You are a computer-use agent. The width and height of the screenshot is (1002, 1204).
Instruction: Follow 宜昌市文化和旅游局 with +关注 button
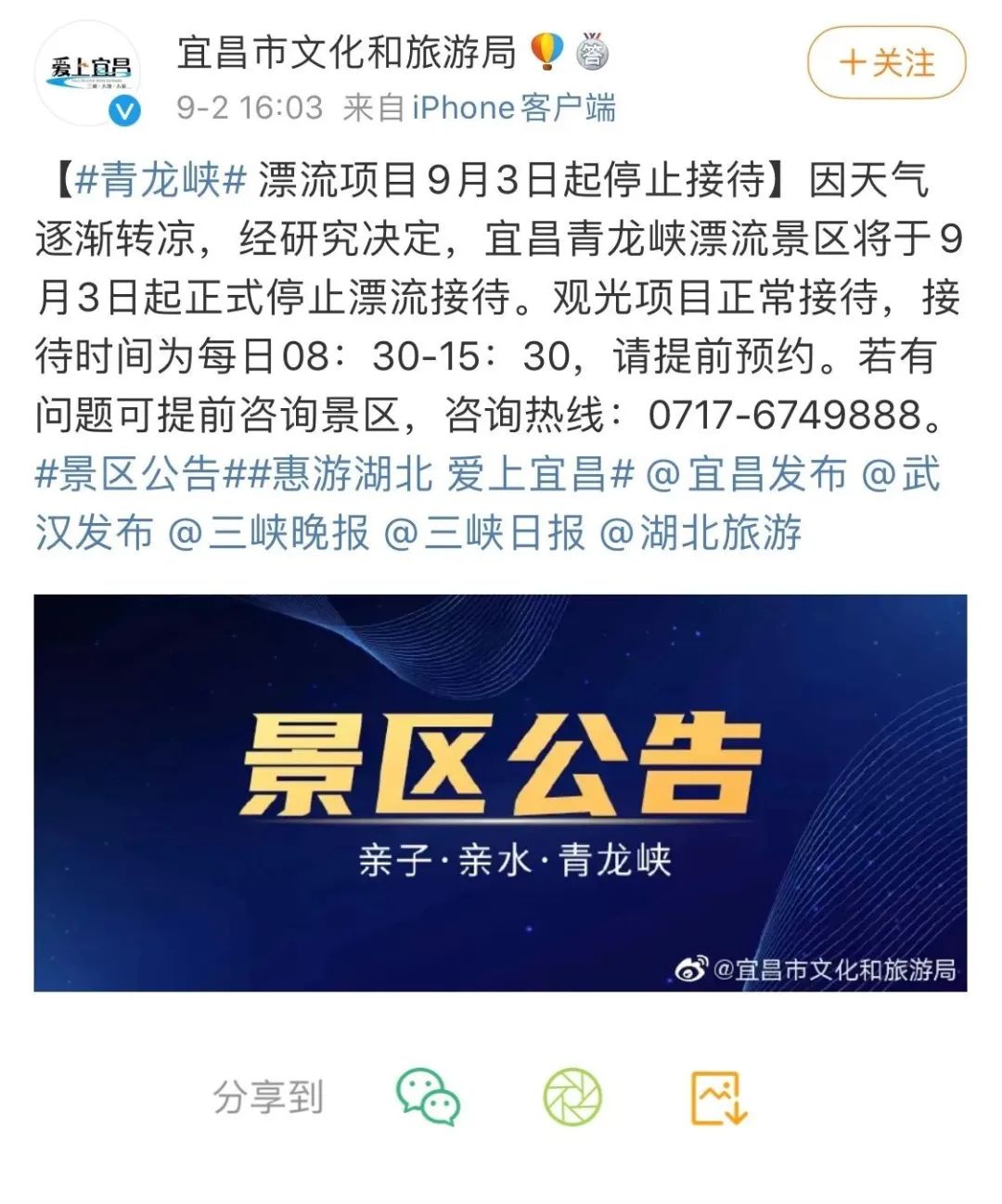[x=886, y=63]
